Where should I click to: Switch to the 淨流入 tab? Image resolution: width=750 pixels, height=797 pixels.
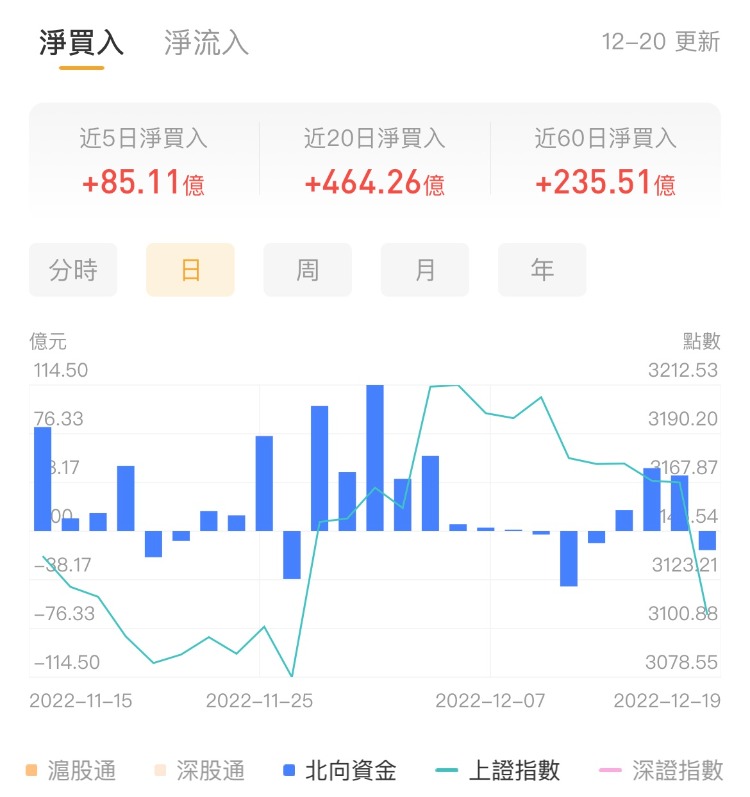pyautogui.click(x=206, y=43)
